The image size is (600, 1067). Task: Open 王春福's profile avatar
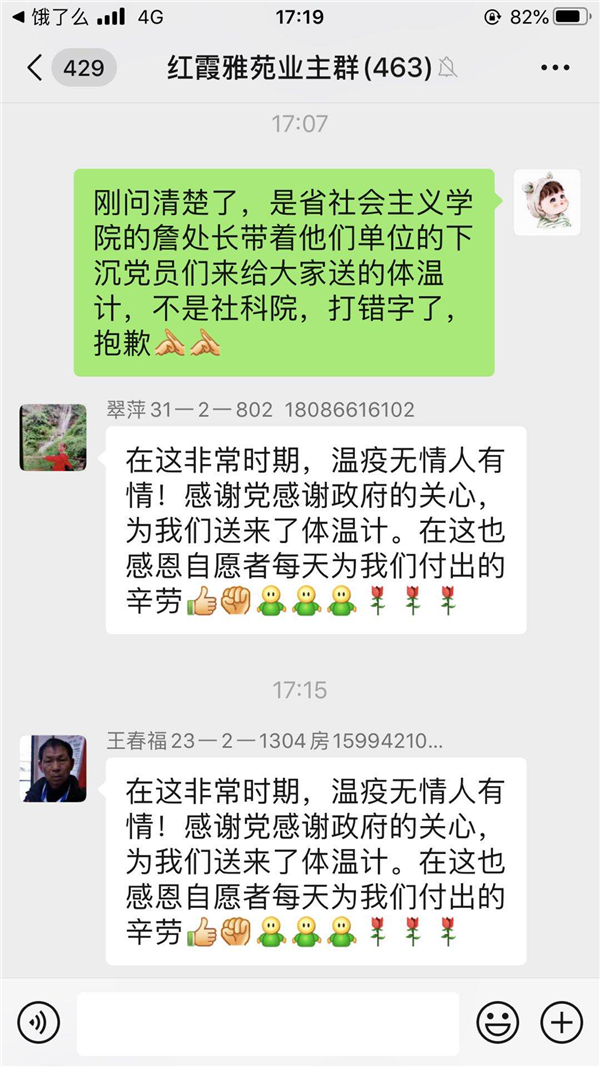tap(53, 768)
